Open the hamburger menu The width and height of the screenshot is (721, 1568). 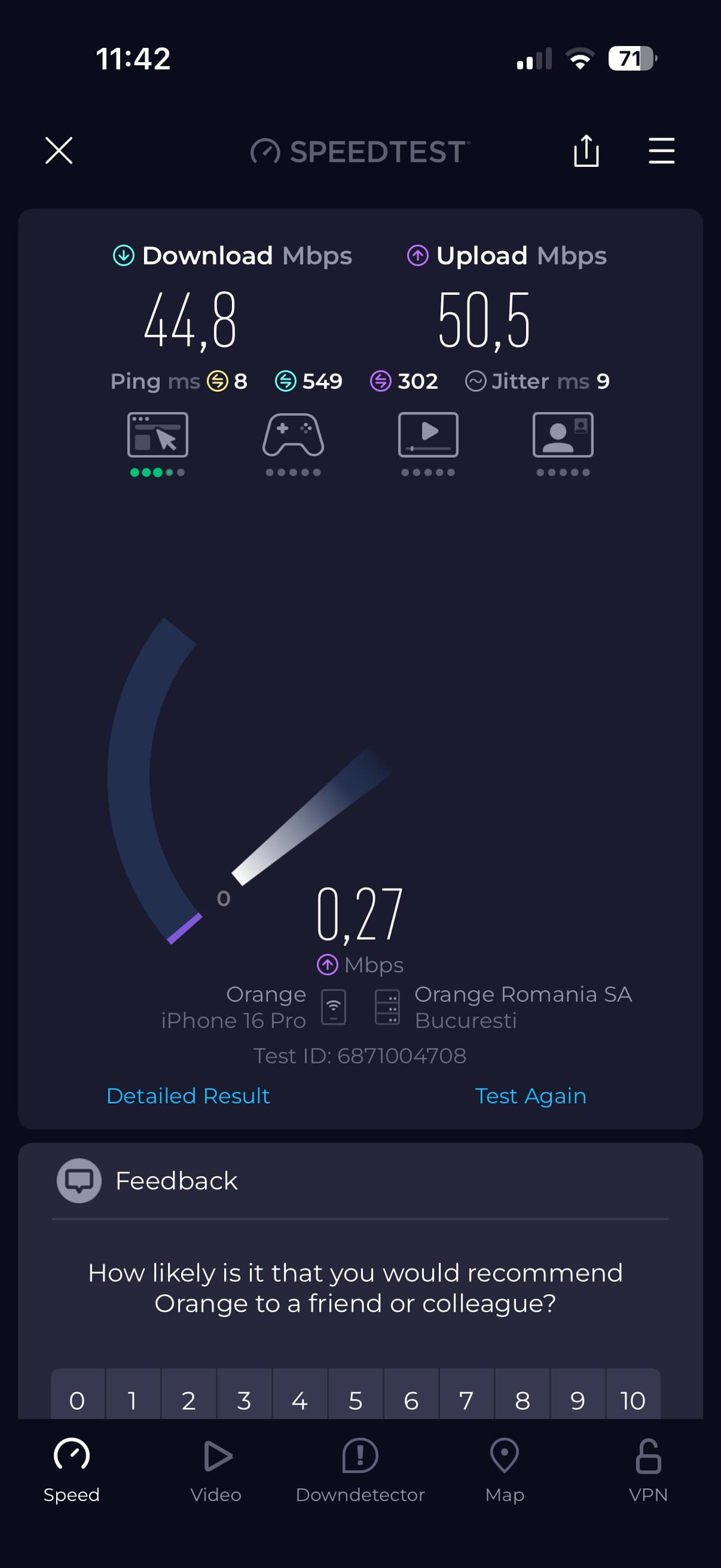pyautogui.click(x=661, y=150)
